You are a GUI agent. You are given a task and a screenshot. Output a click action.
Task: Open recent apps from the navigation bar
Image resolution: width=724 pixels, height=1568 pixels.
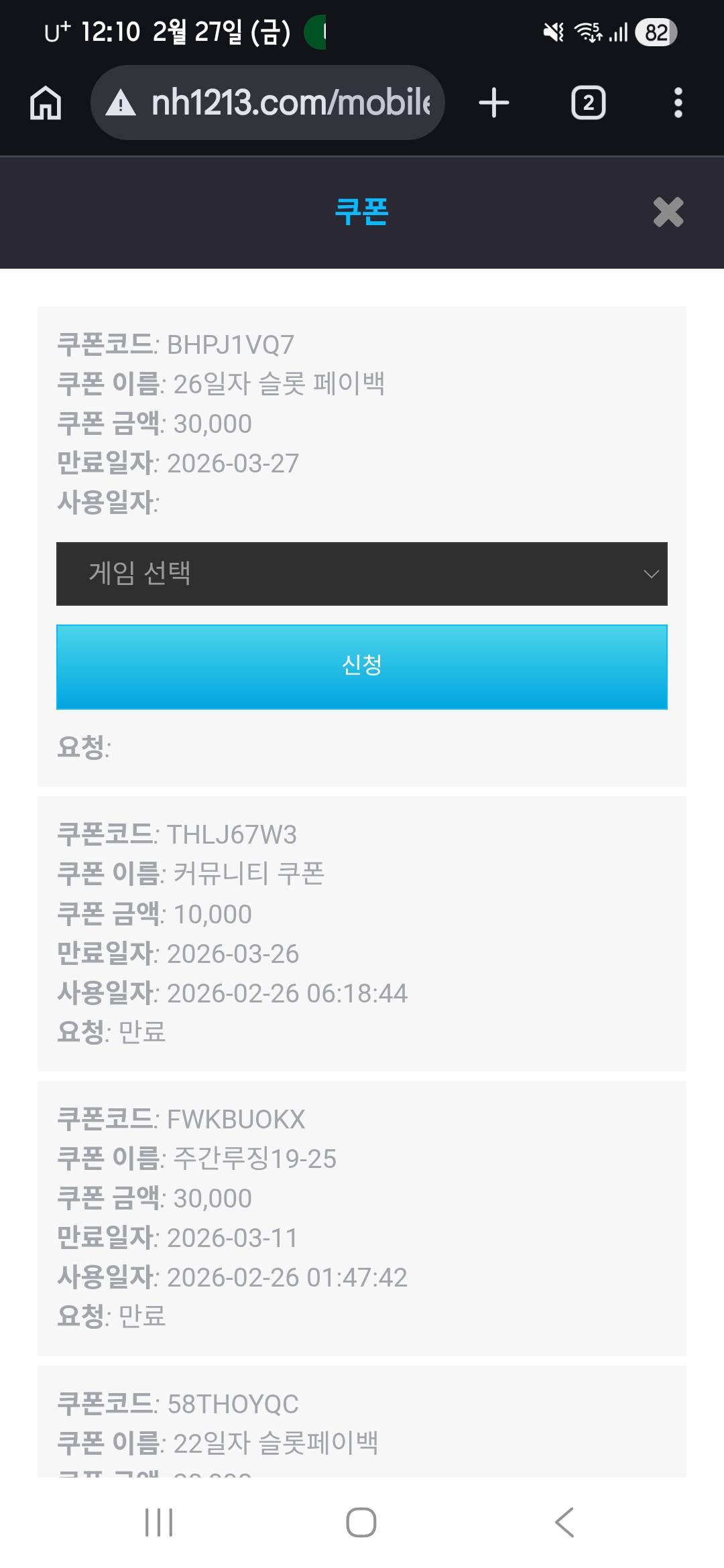coord(159,1522)
